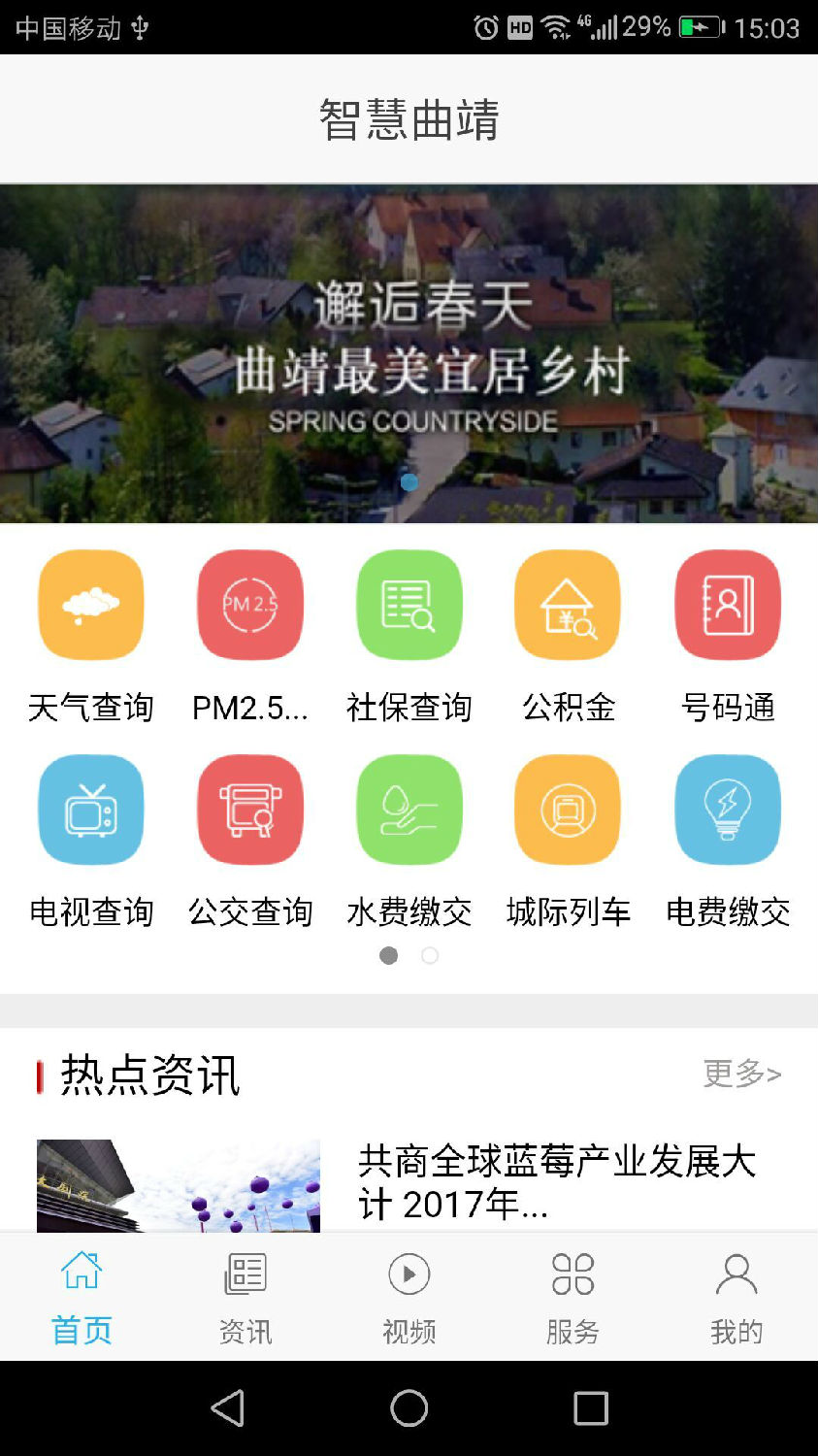
Task: Check PM2.5 air quality
Action: [250, 606]
